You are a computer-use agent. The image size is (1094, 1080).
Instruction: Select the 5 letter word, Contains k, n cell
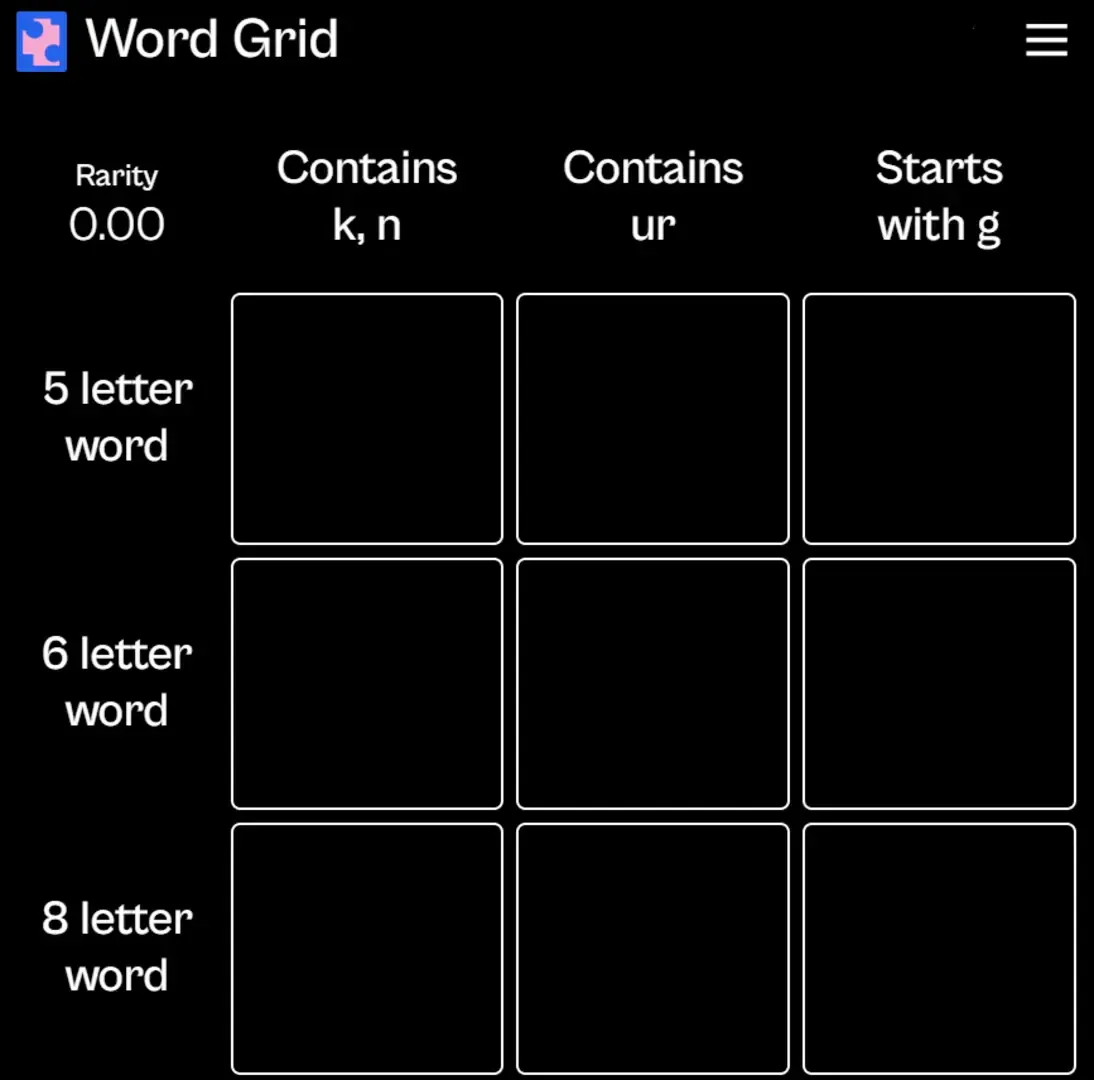[367, 418]
